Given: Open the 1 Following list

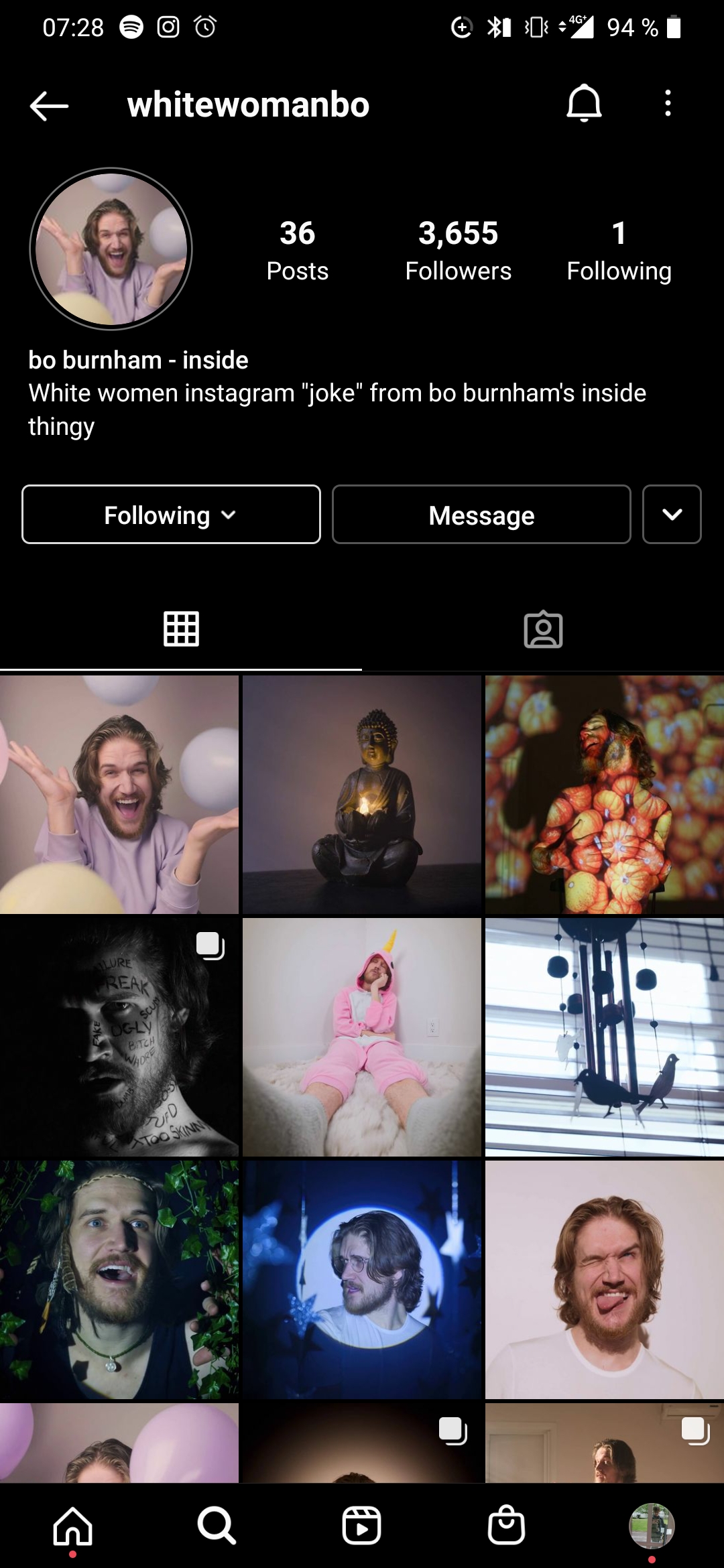Looking at the screenshot, I should tap(618, 250).
